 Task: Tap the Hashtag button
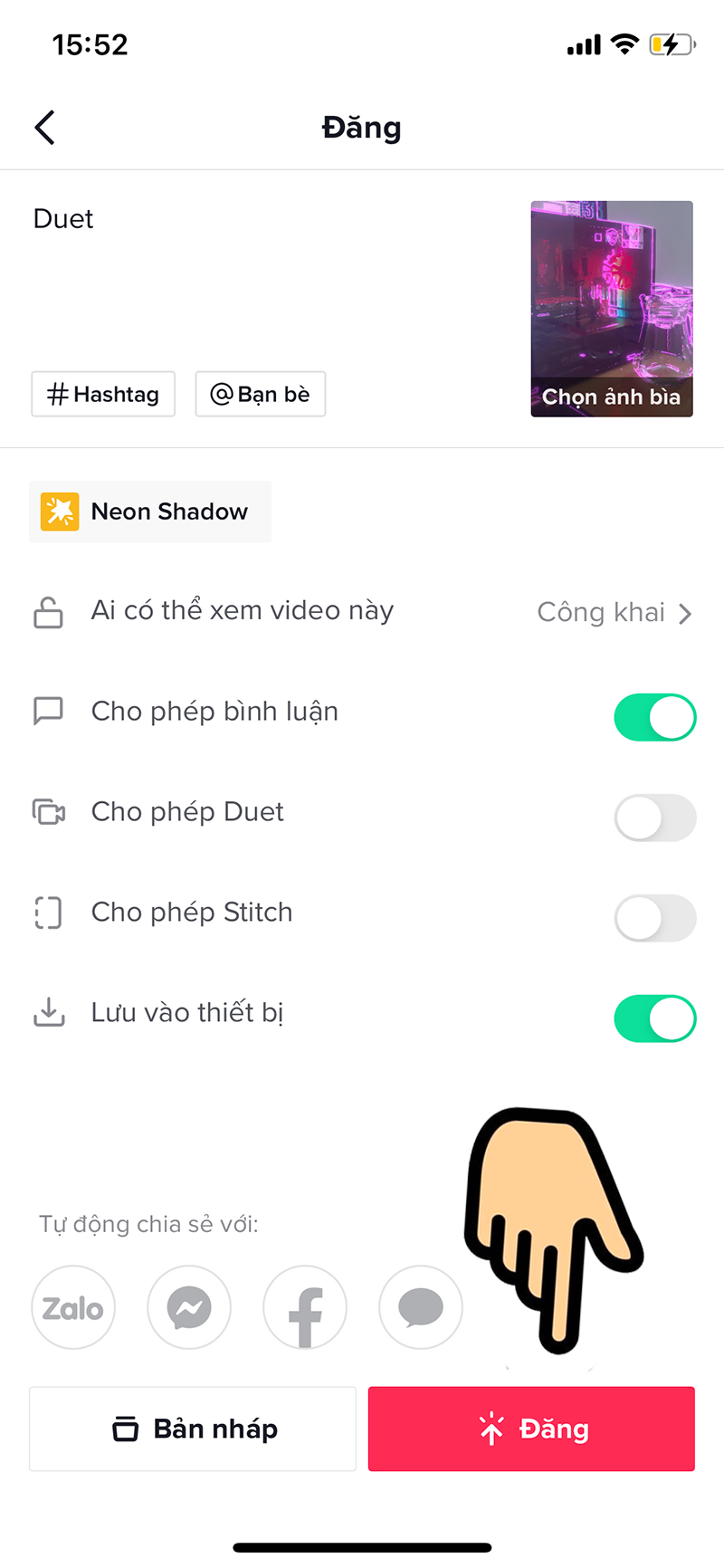102,394
